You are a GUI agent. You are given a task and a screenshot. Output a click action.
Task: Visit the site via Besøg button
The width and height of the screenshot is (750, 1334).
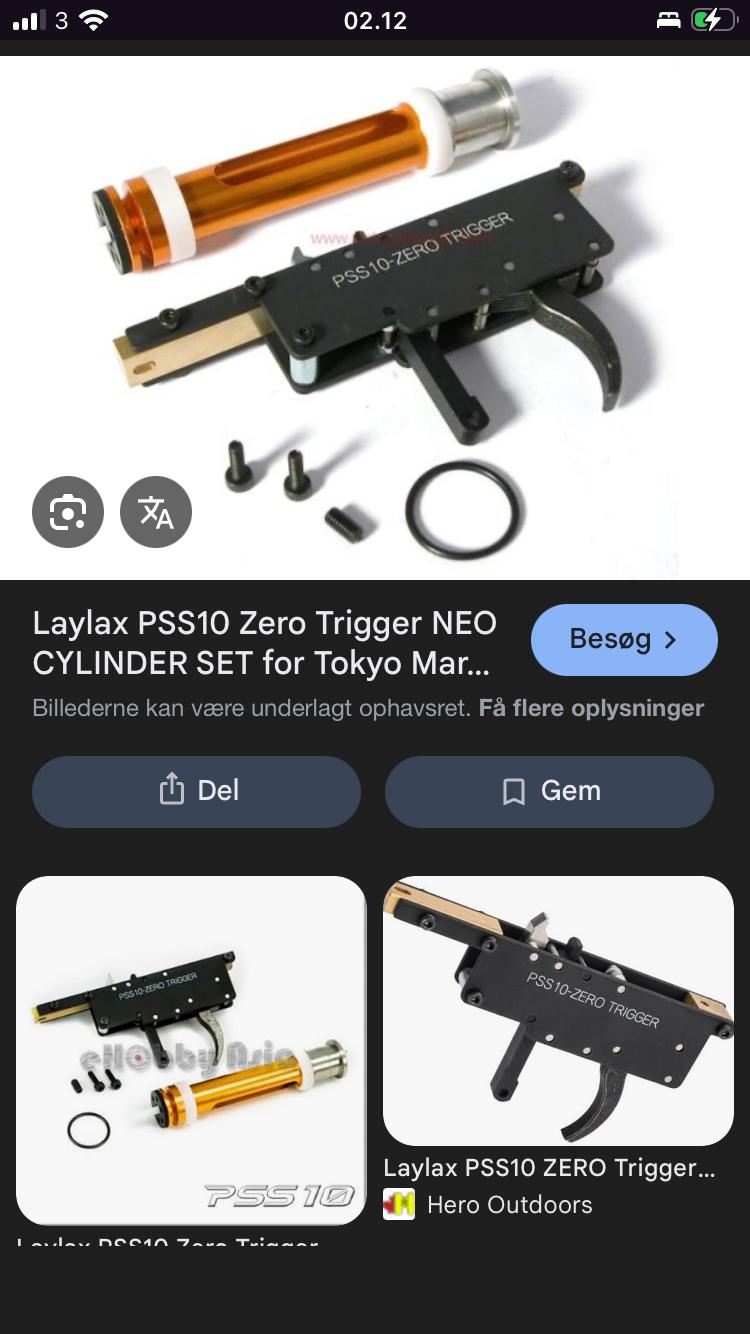[x=624, y=640]
